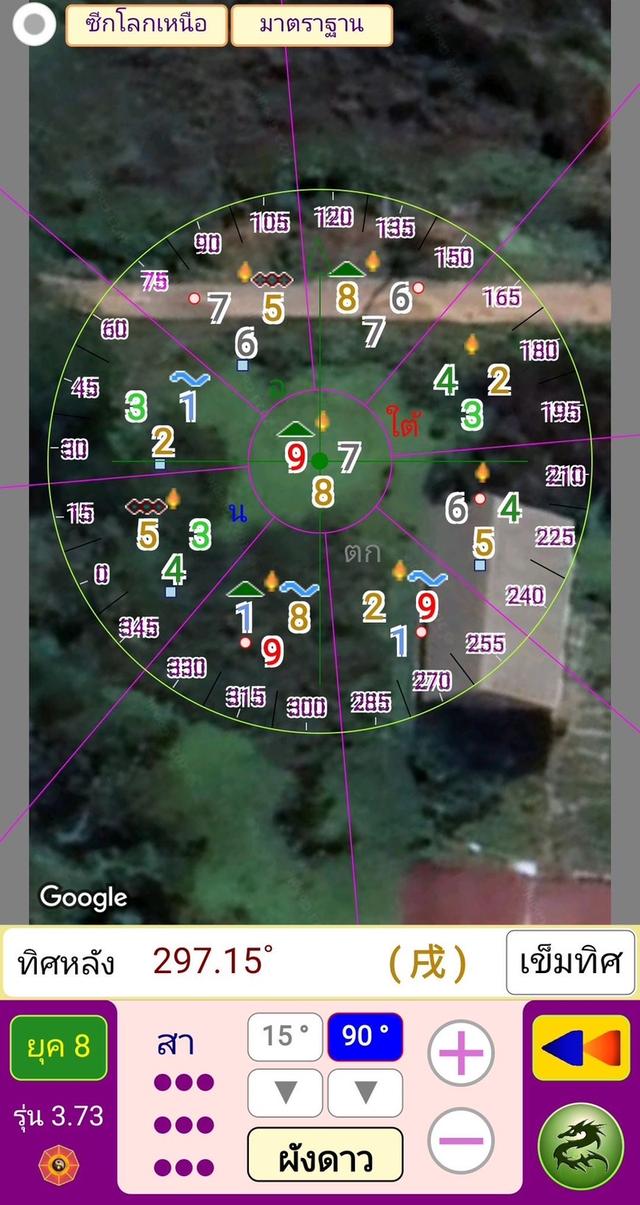Open the เข็มทิศ compass button

click(570, 962)
